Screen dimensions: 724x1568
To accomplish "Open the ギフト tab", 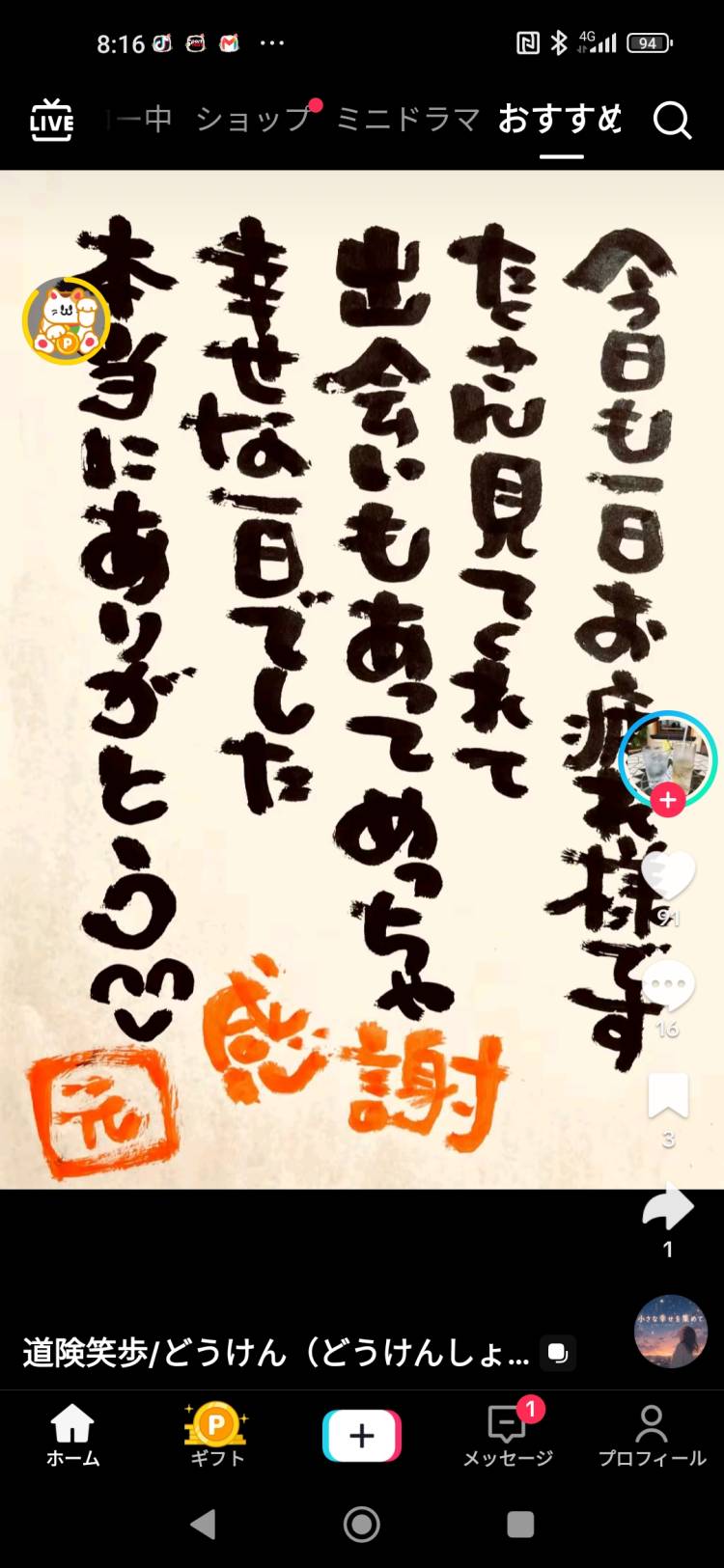I will coord(216,1435).
